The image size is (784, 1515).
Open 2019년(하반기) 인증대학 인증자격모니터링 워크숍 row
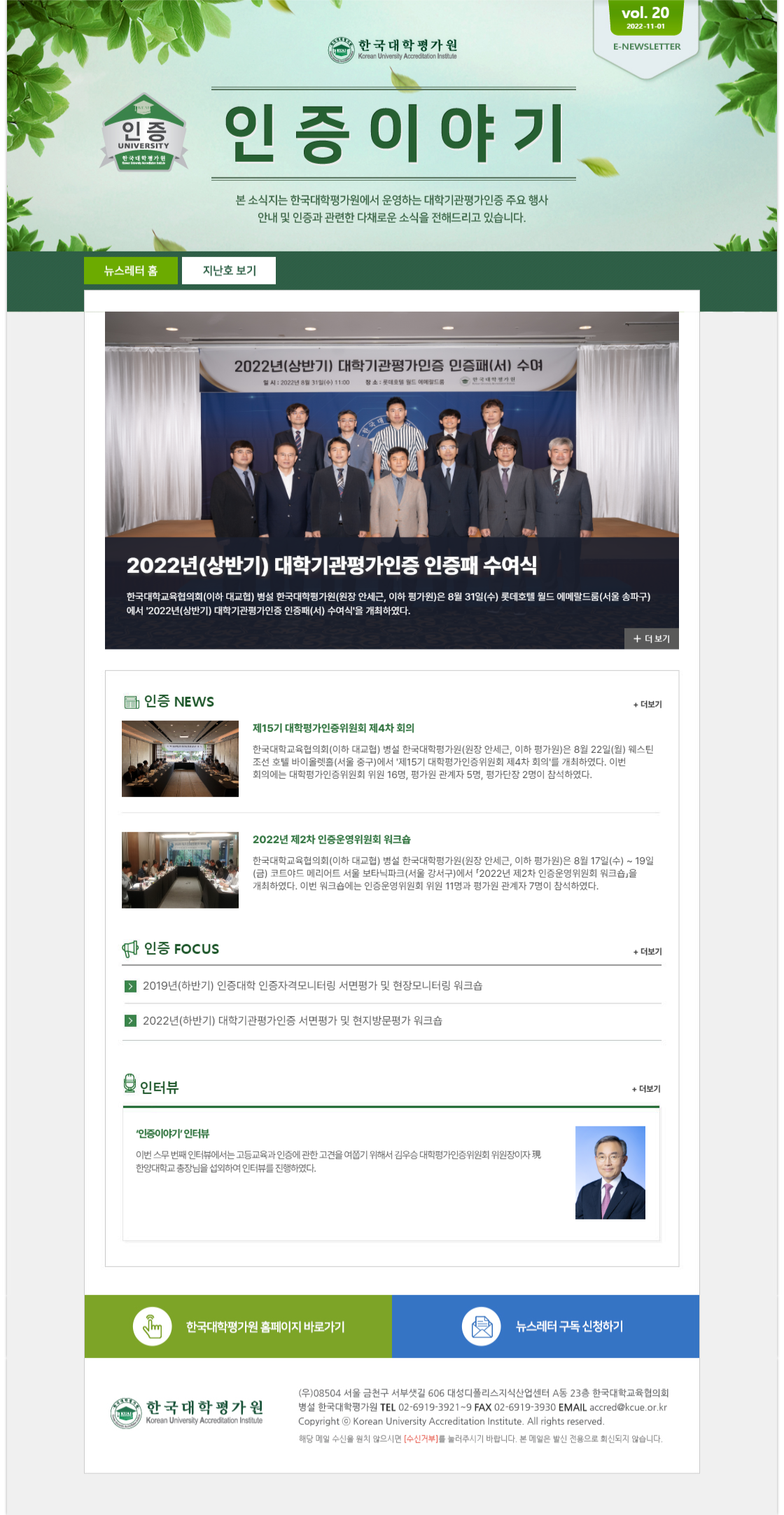pos(312,985)
